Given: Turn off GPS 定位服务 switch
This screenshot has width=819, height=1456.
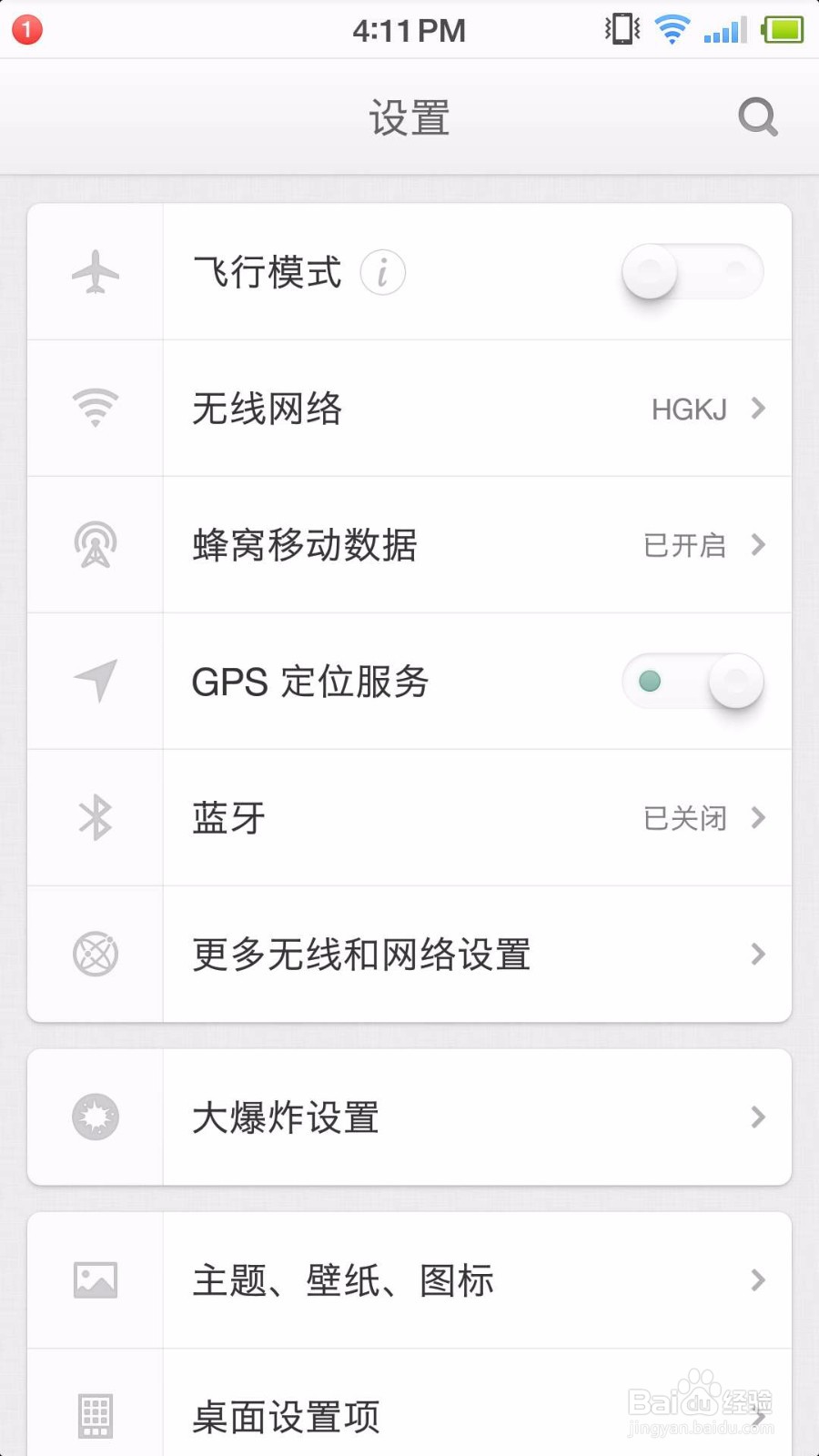Looking at the screenshot, I should (692, 682).
